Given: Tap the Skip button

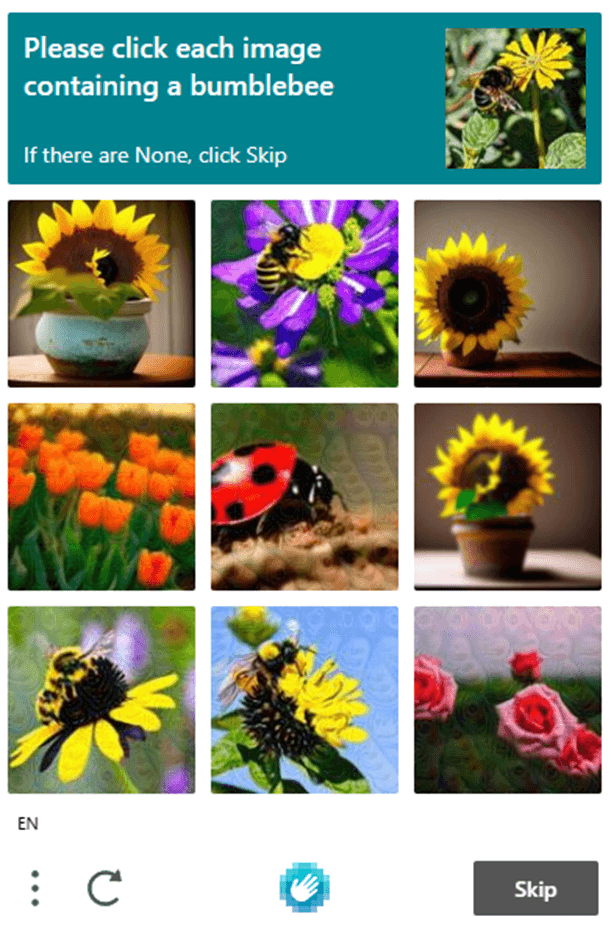Looking at the screenshot, I should coord(535,888).
